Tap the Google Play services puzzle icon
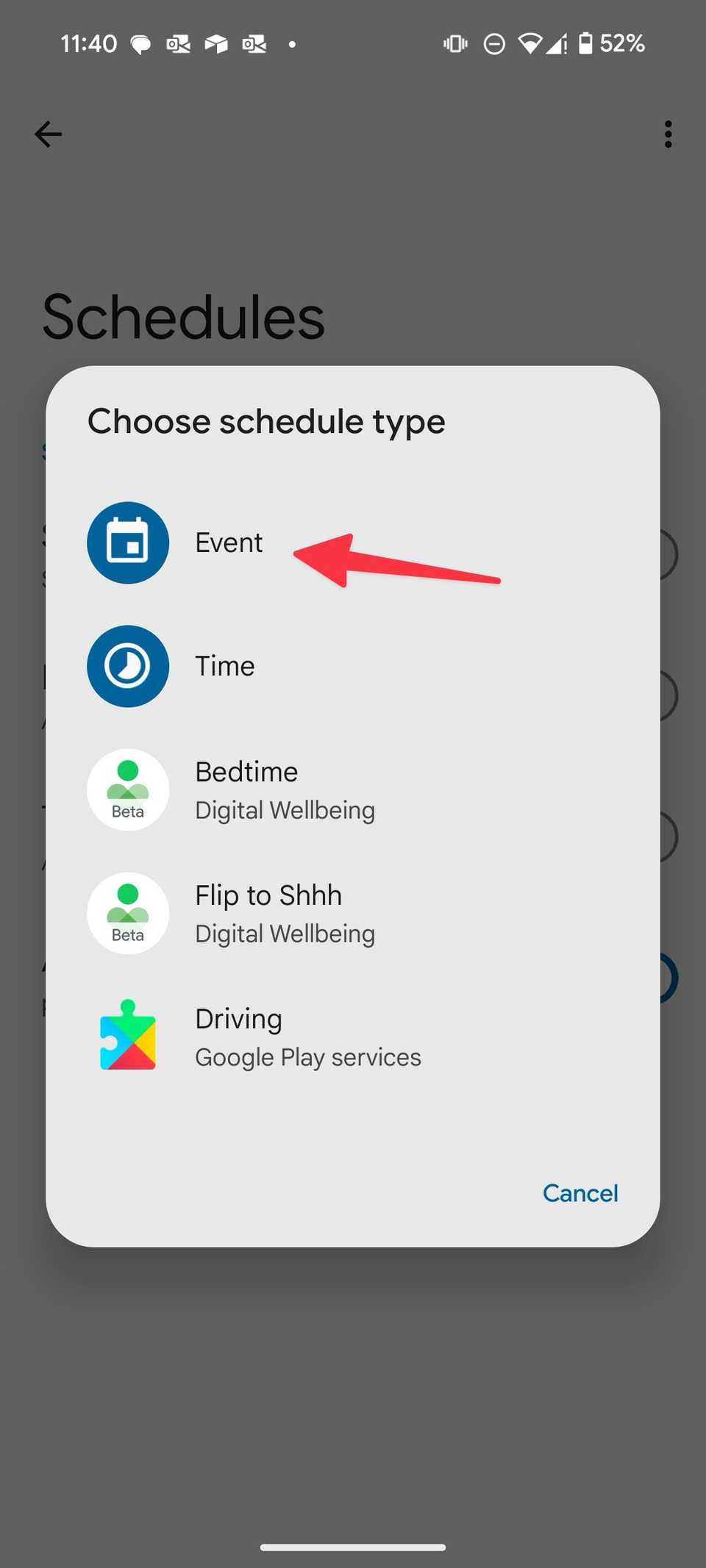This screenshot has width=706, height=1568. point(128,1037)
